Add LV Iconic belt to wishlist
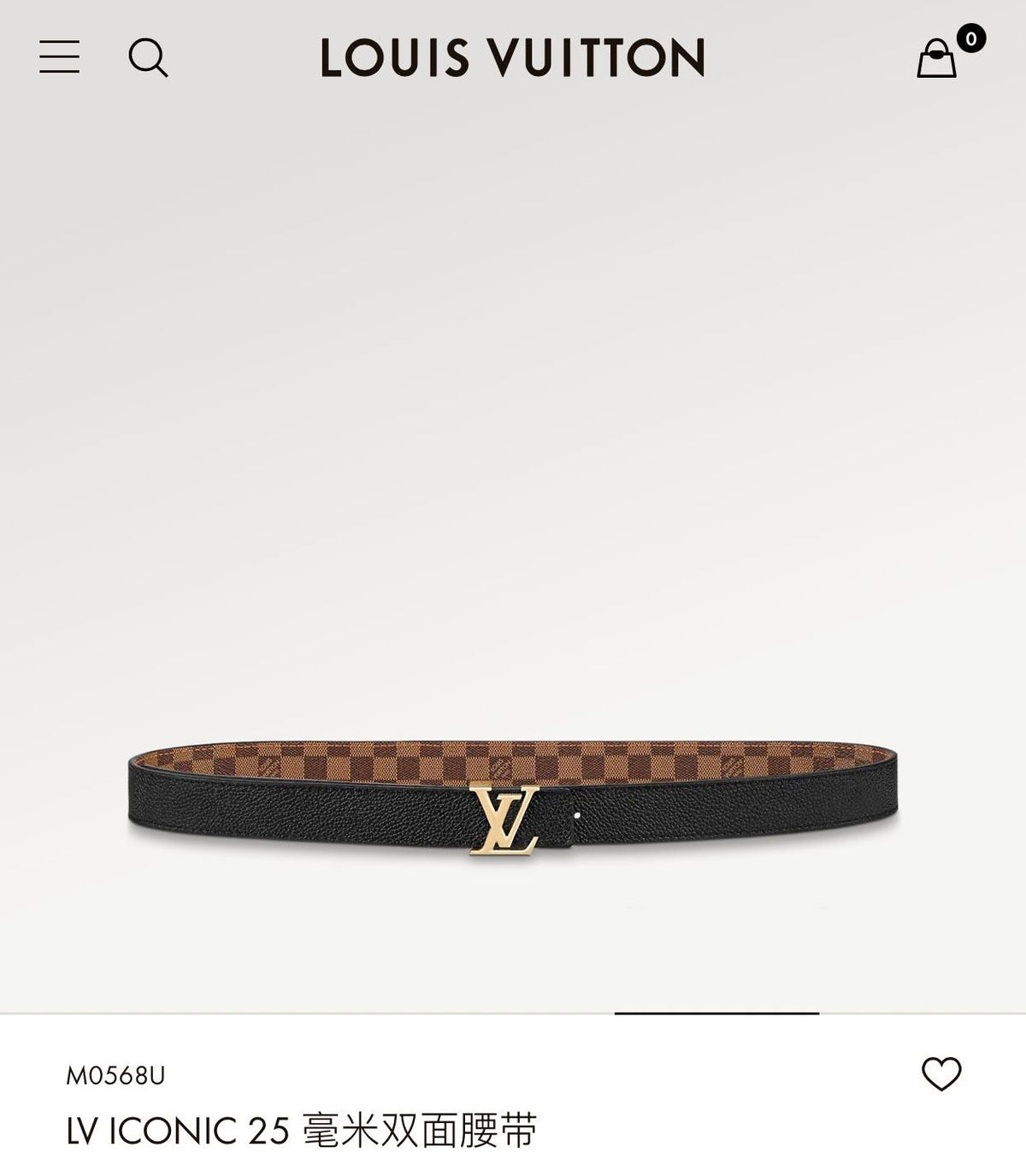This screenshot has width=1026, height=1176. coord(941,1074)
